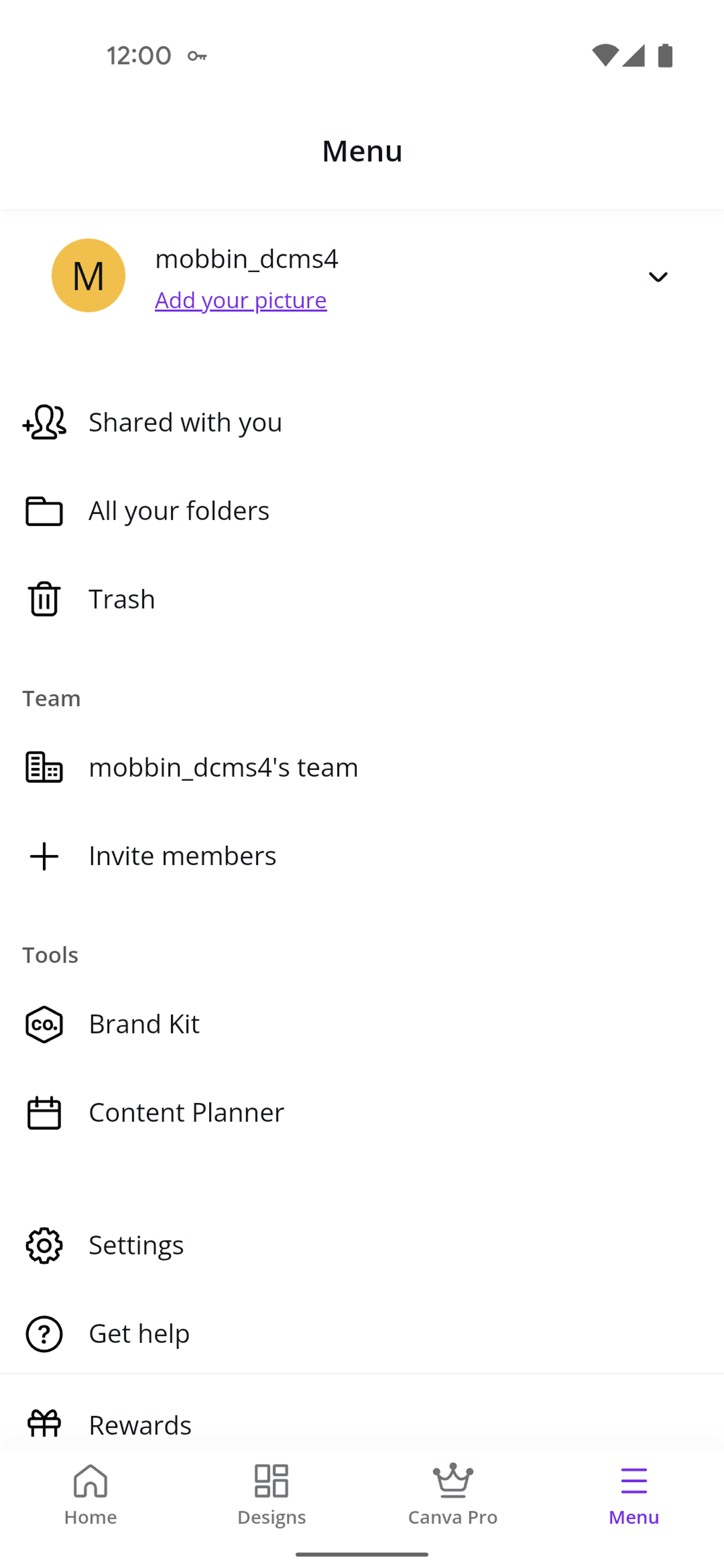Select Invite members
Image resolution: width=724 pixels, height=1568 pixels.
coord(362,856)
